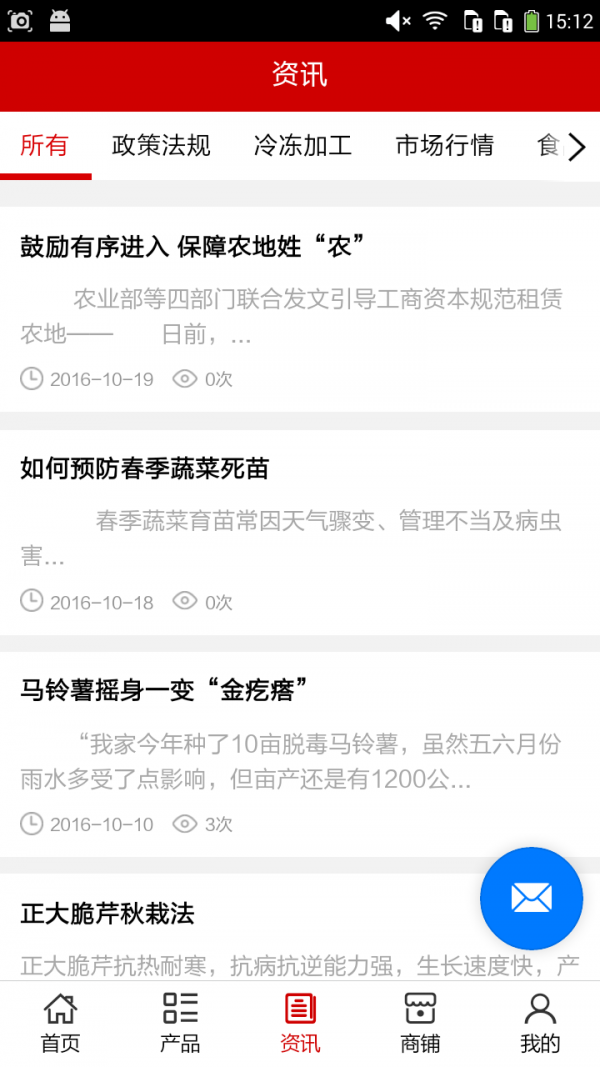This screenshot has height=1067, width=600.
Task: Go to the 我的 profile tab
Action: pos(540,1023)
